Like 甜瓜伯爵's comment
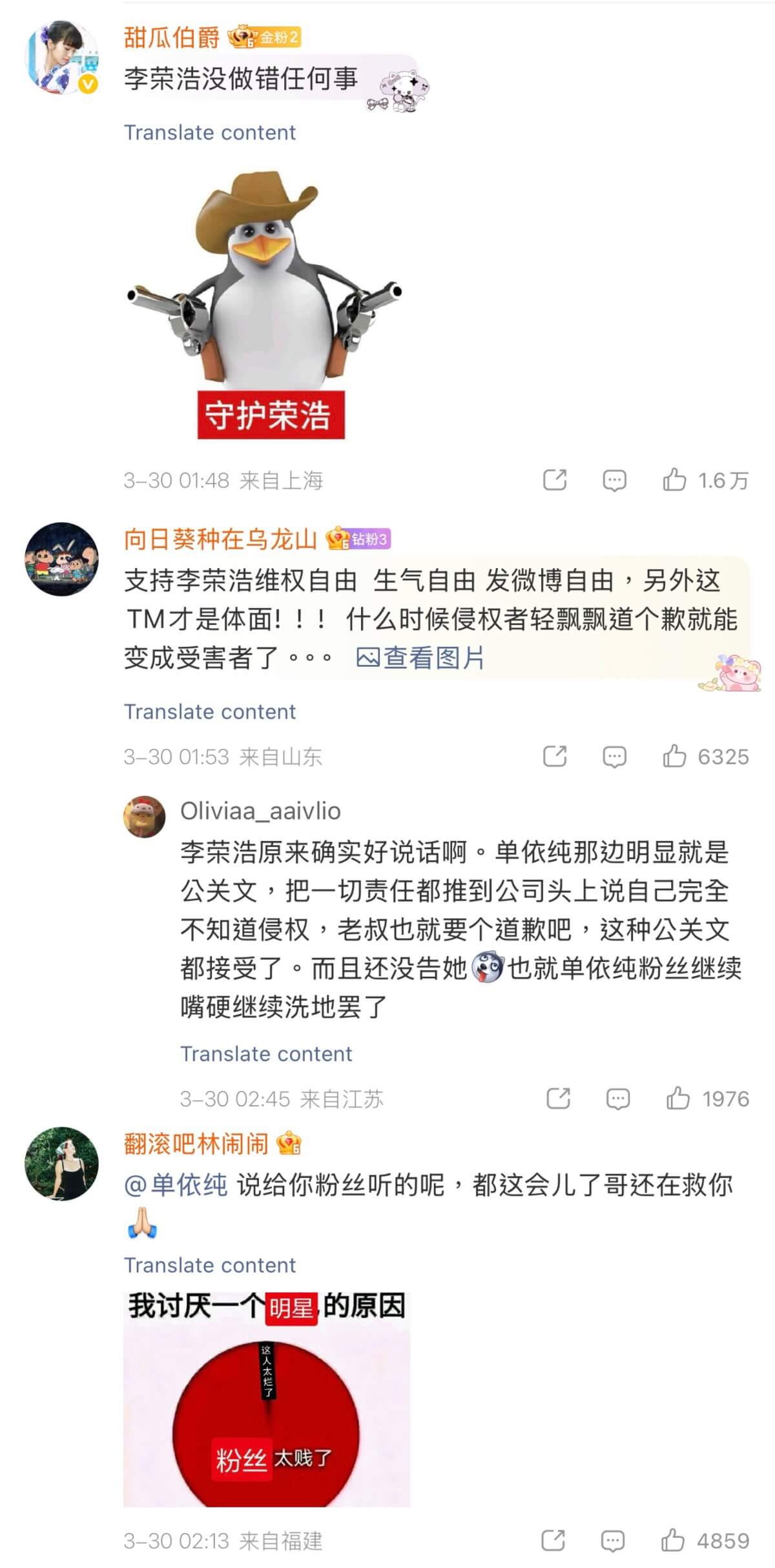Viewport: 775px width, 1568px height. [x=674, y=480]
